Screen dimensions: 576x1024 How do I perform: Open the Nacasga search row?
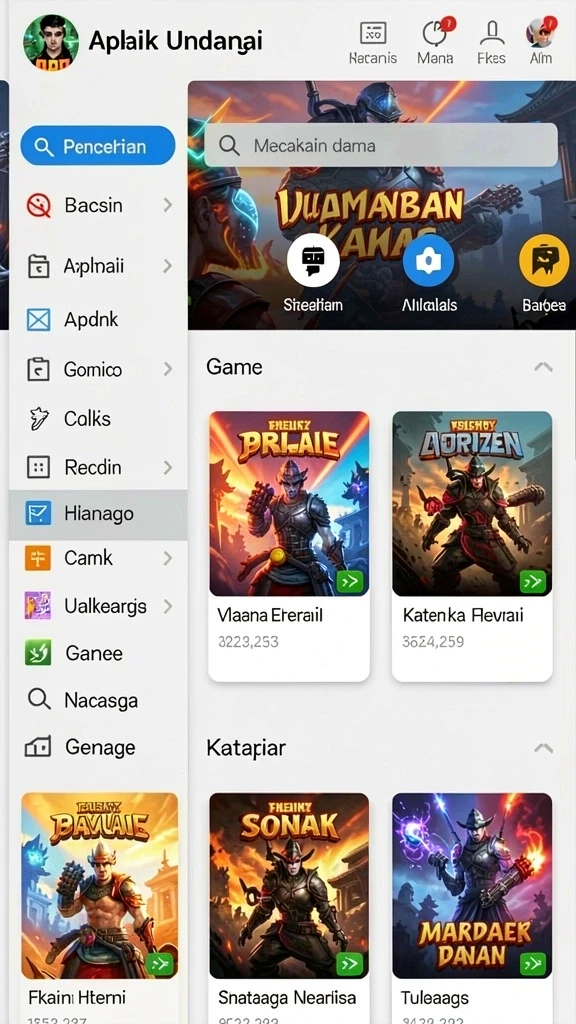[x=98, y=700]
